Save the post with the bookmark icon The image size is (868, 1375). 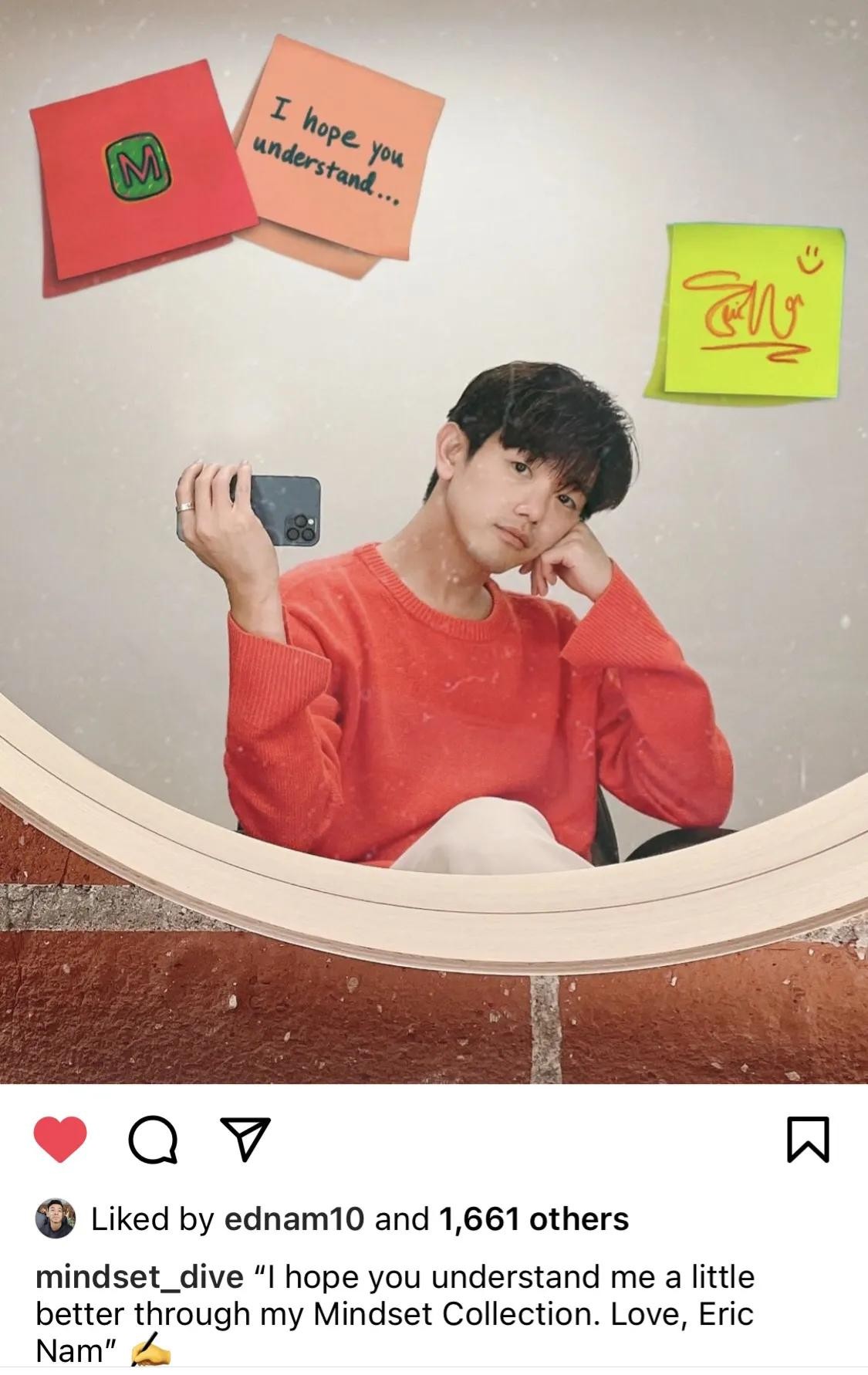(808, 1140)
